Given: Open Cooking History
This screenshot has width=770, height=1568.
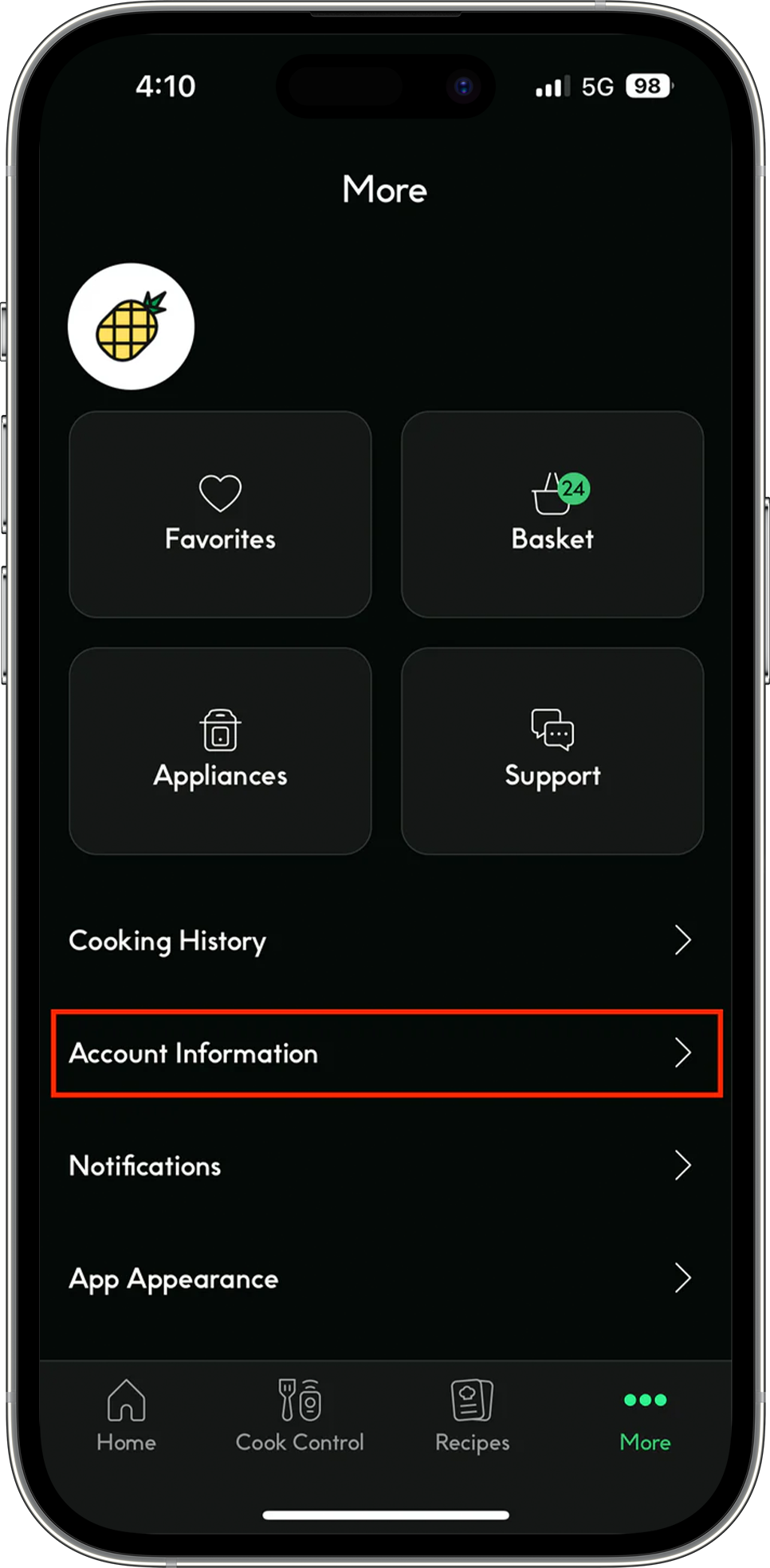Looking at the screenshot, I should [386, 940].
